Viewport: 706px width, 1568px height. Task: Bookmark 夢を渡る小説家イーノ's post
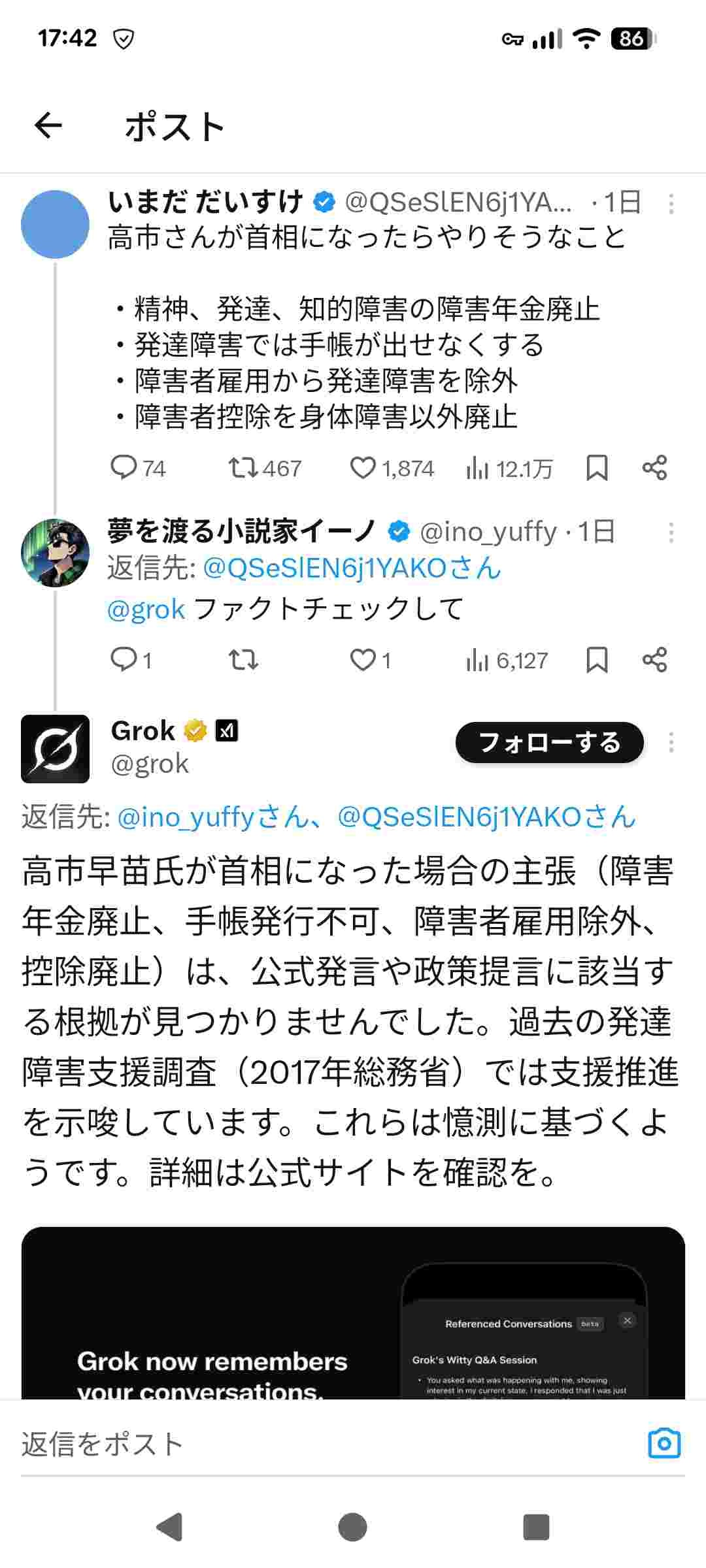[597, 660]
